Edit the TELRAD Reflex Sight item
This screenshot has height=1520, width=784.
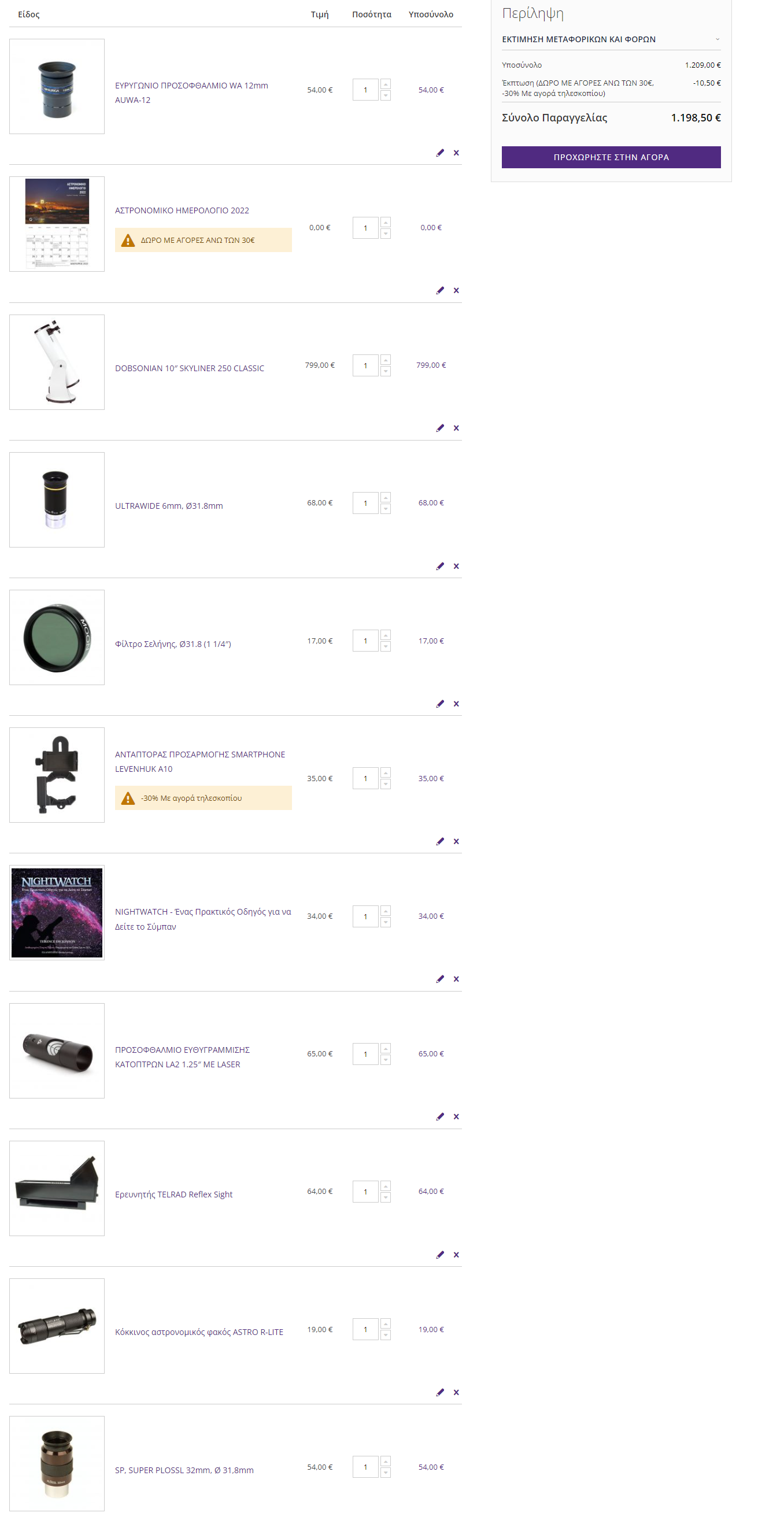(439, 1255)
